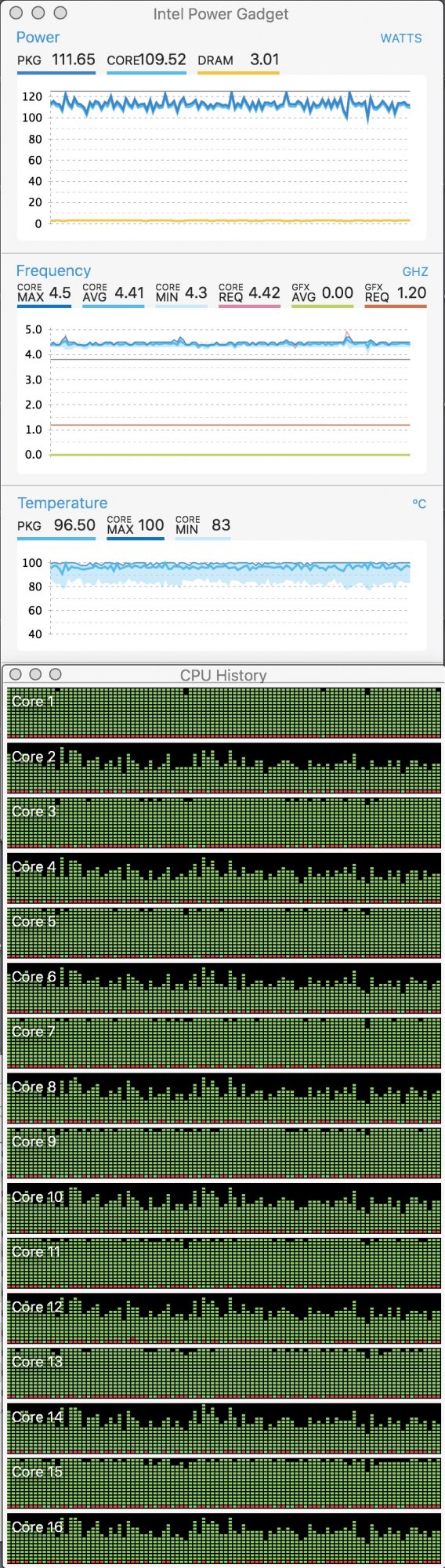
Task: Zoom the Intel Power Gadget window
Action: click(x=60, y=13)
